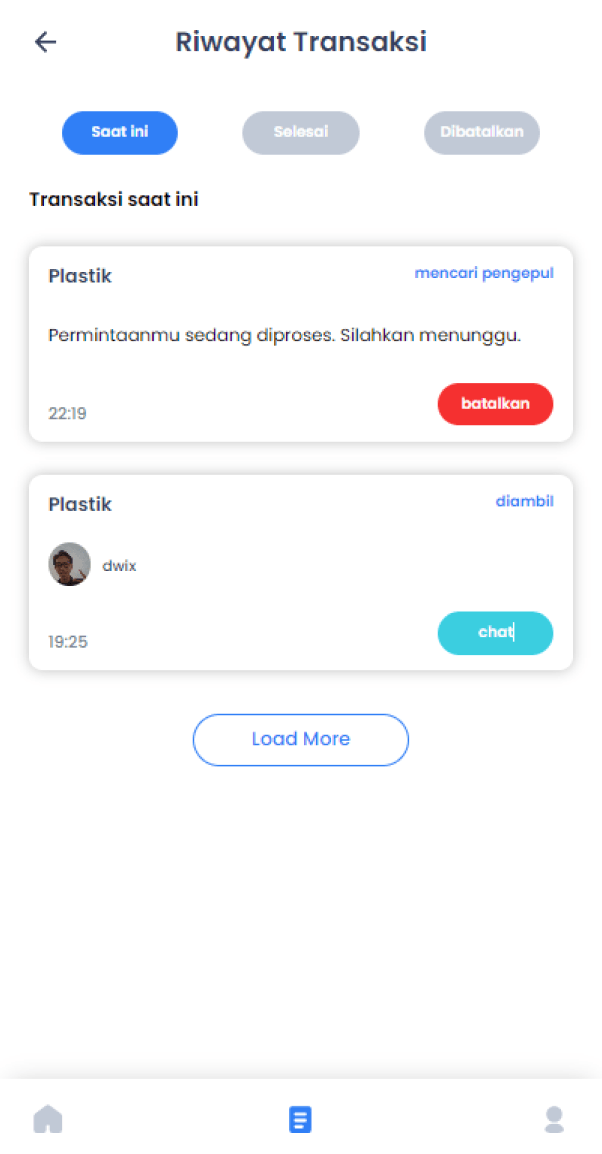Open the Plastik transaction picked up by dwix
Image resolution: width=602 pixels, height=1154 pixels.
[x=301, y=573]
